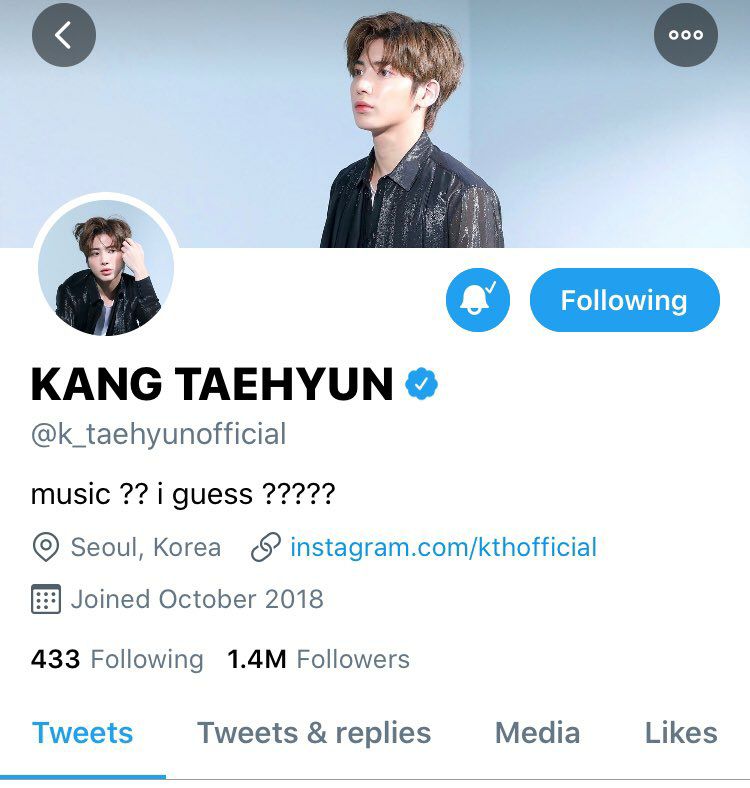Switch to Tweets & replies tab
The image size is (750, 788).
[x=314, y=733]
